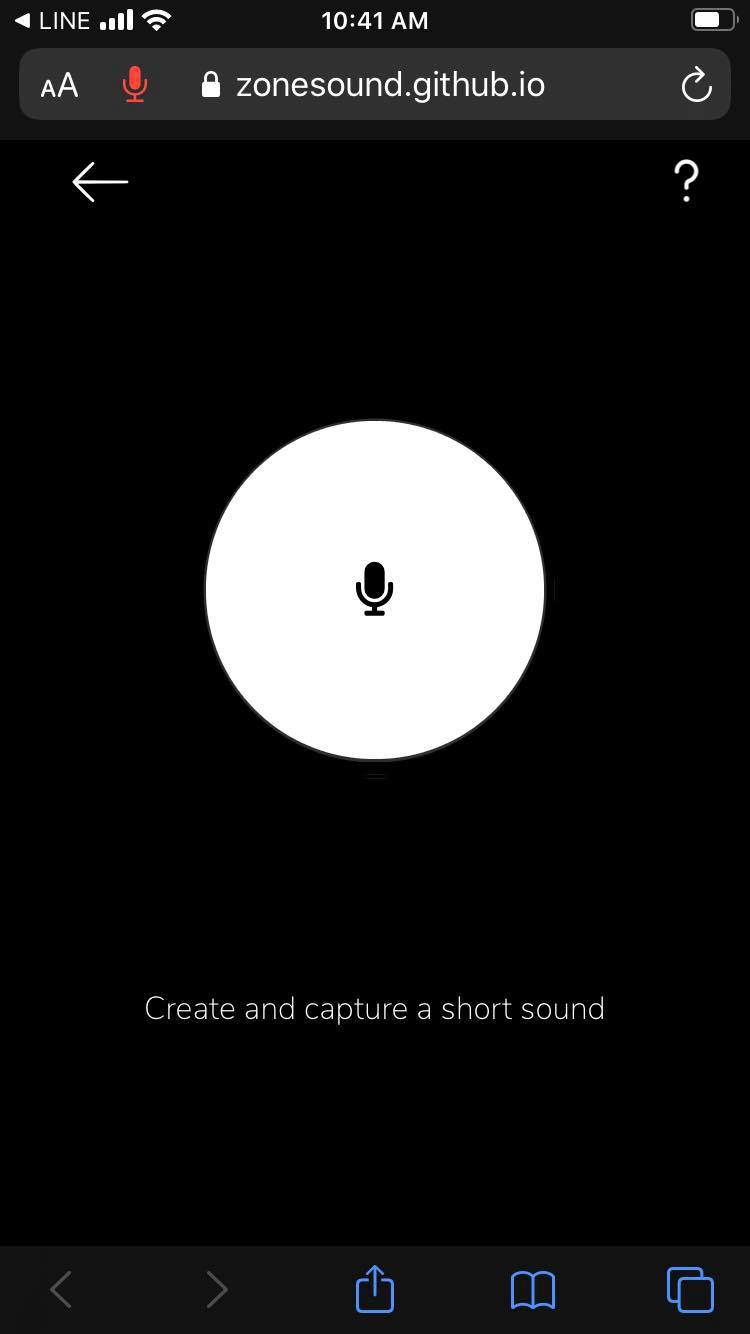Open the help question mark
The height and width of the screenshot is (1334, 750).
pyautogui.click(x=686, y=182)
